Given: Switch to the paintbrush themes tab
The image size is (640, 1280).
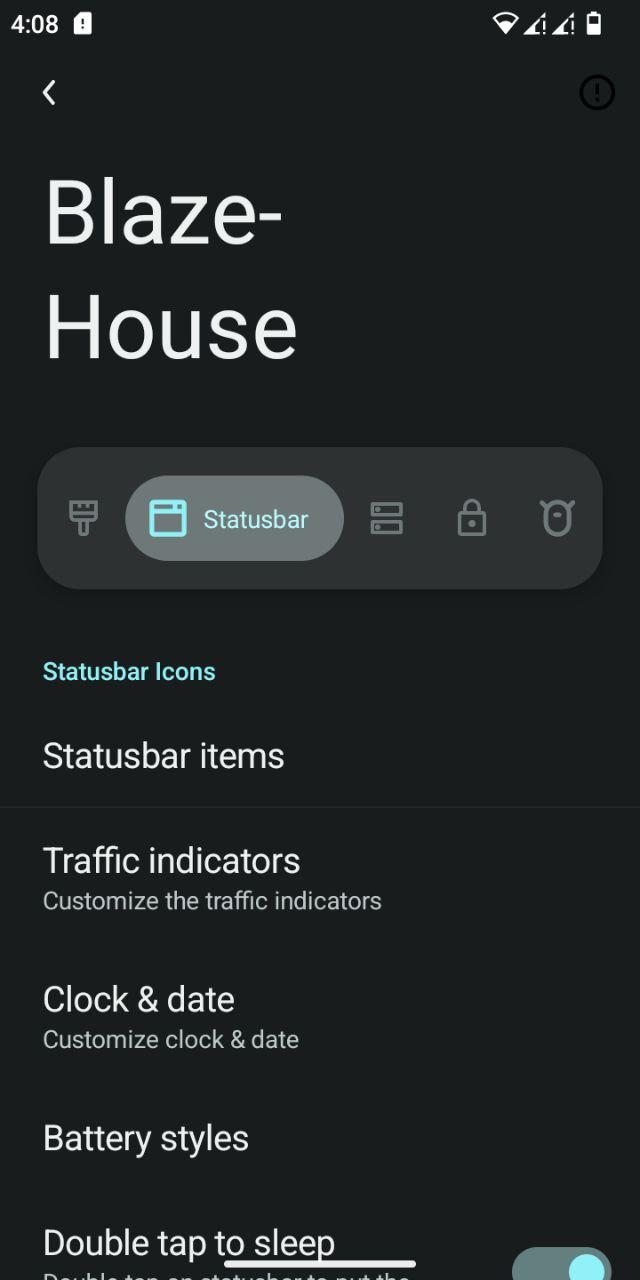Looking at the screenshot, I should [83, 518].
